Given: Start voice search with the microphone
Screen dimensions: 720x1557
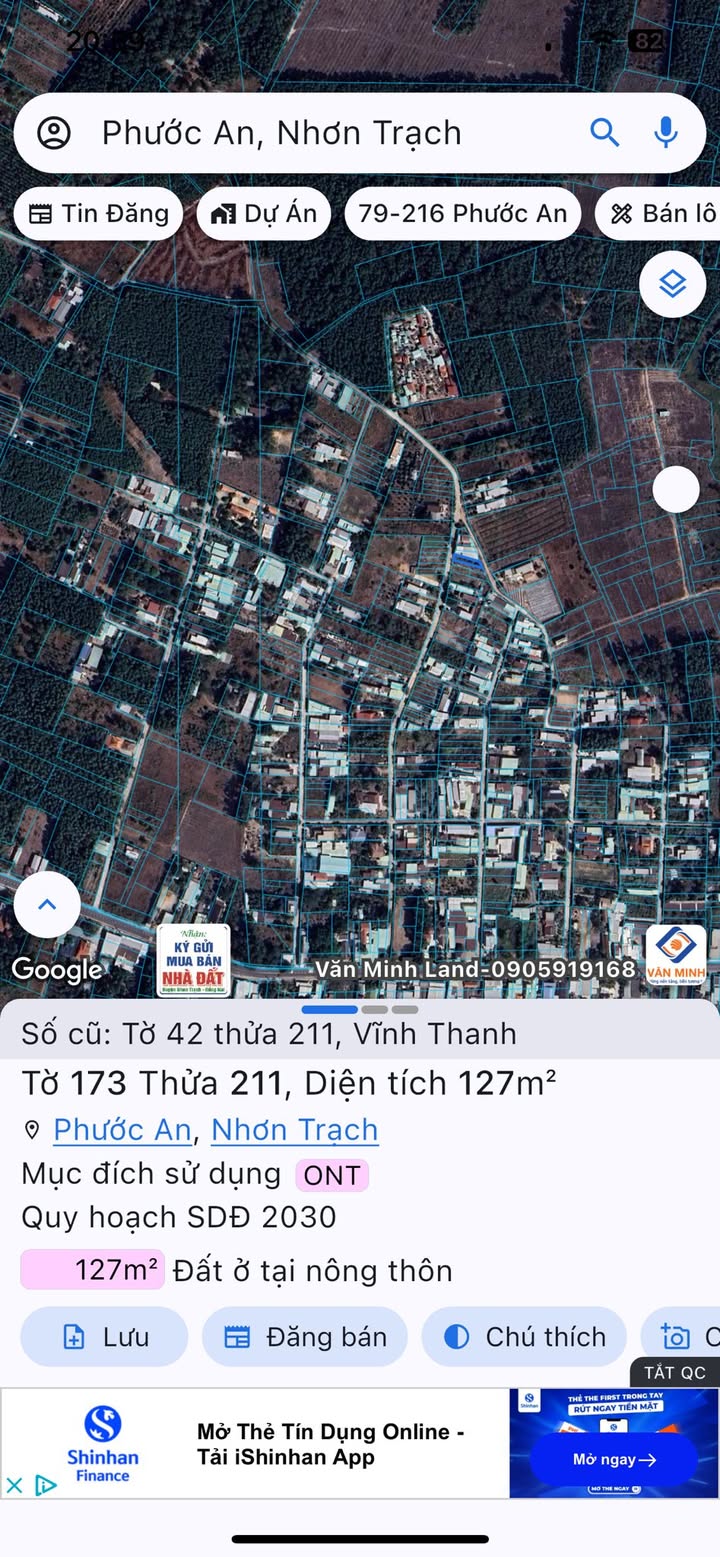Looking at the screenshot, I should point(665,132).
